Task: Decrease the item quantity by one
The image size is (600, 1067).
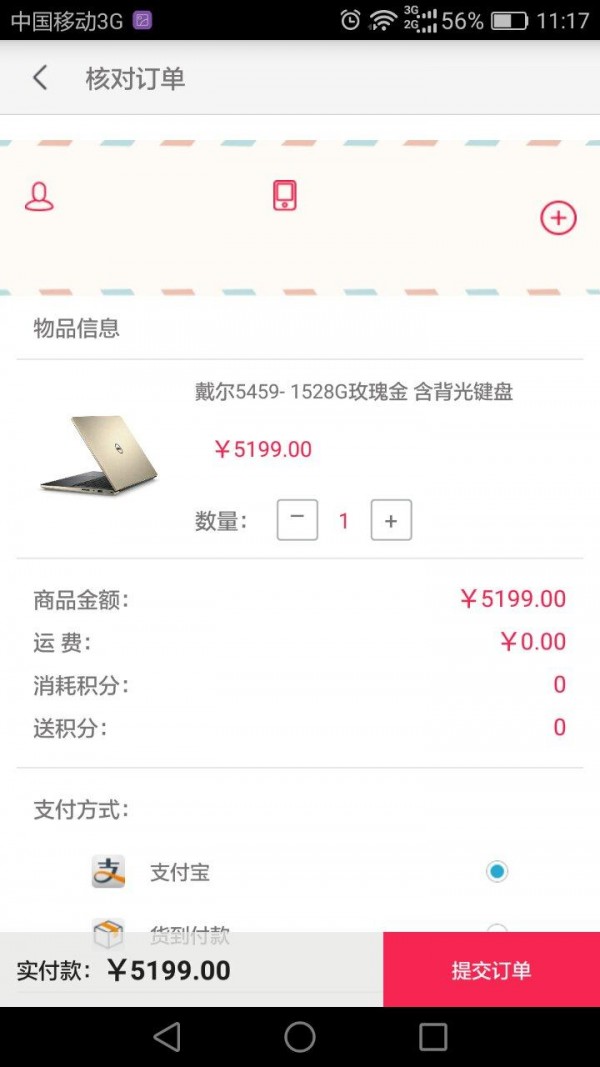Action: pyautogui.click(x=297, y=520)
